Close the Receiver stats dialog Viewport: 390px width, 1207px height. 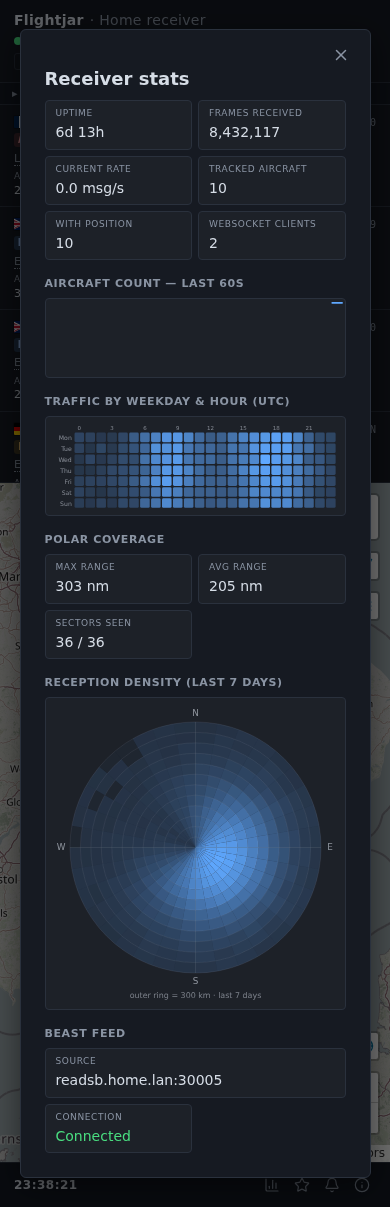pos(341,55)
